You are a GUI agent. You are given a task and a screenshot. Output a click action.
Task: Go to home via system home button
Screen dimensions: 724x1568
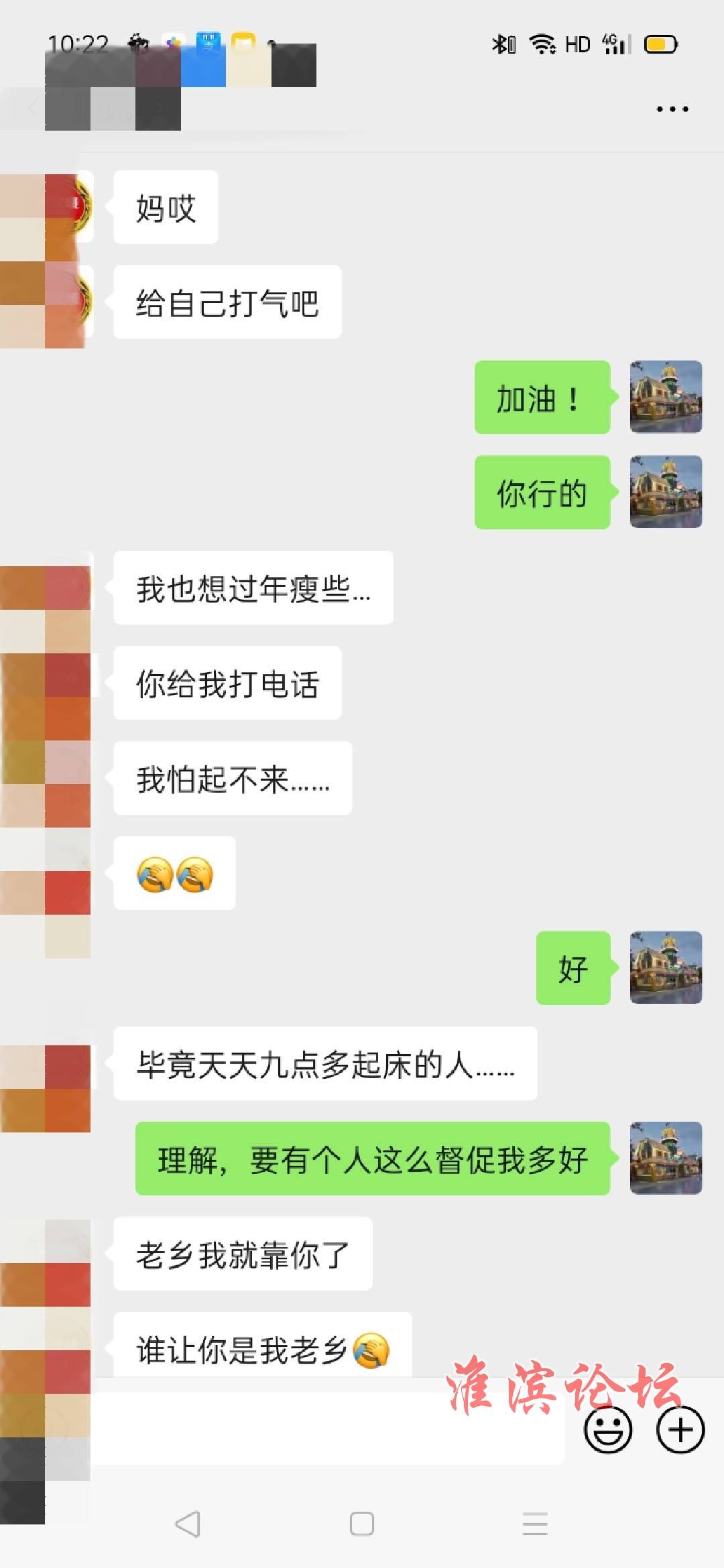pyautogui.click(x=362, y=1524)
